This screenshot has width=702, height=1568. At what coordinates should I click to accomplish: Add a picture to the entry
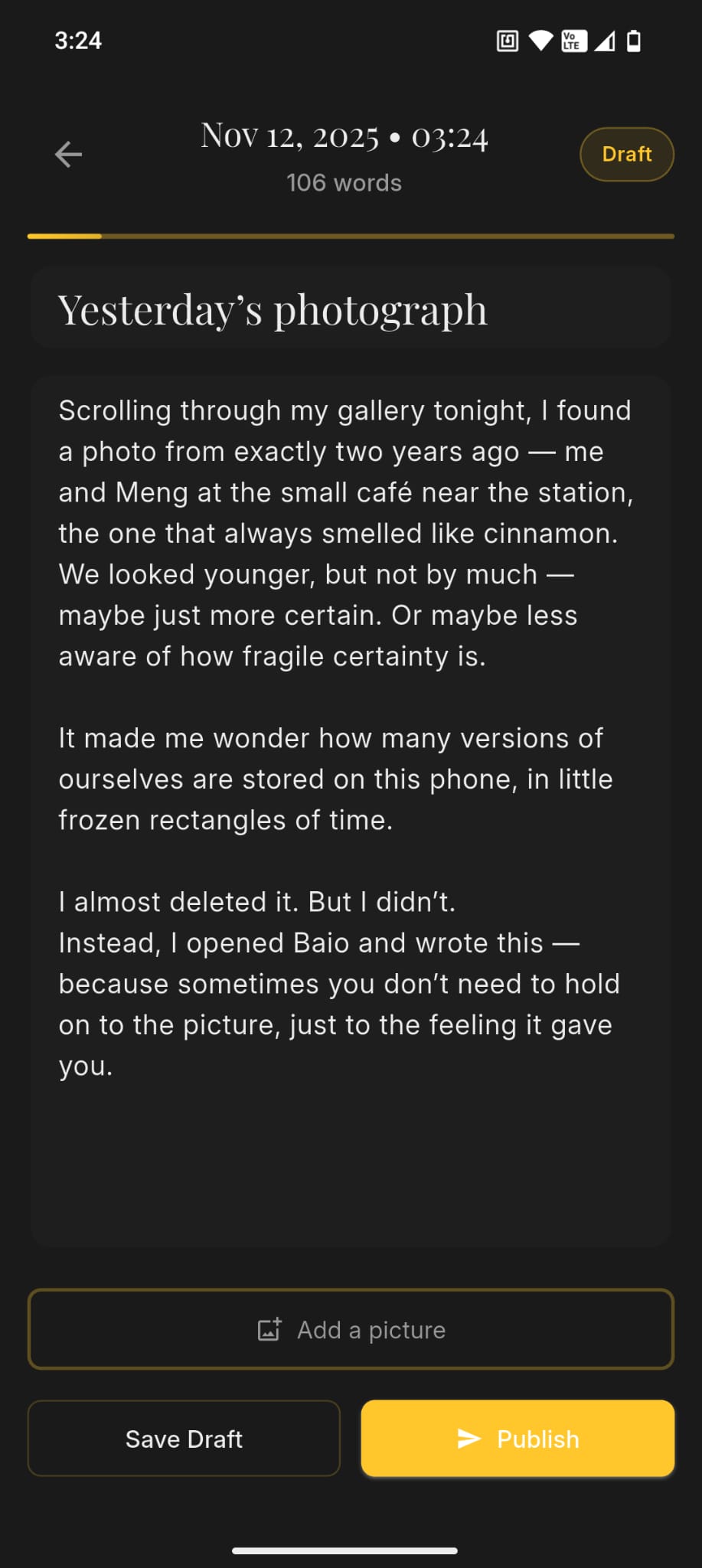351,1330
